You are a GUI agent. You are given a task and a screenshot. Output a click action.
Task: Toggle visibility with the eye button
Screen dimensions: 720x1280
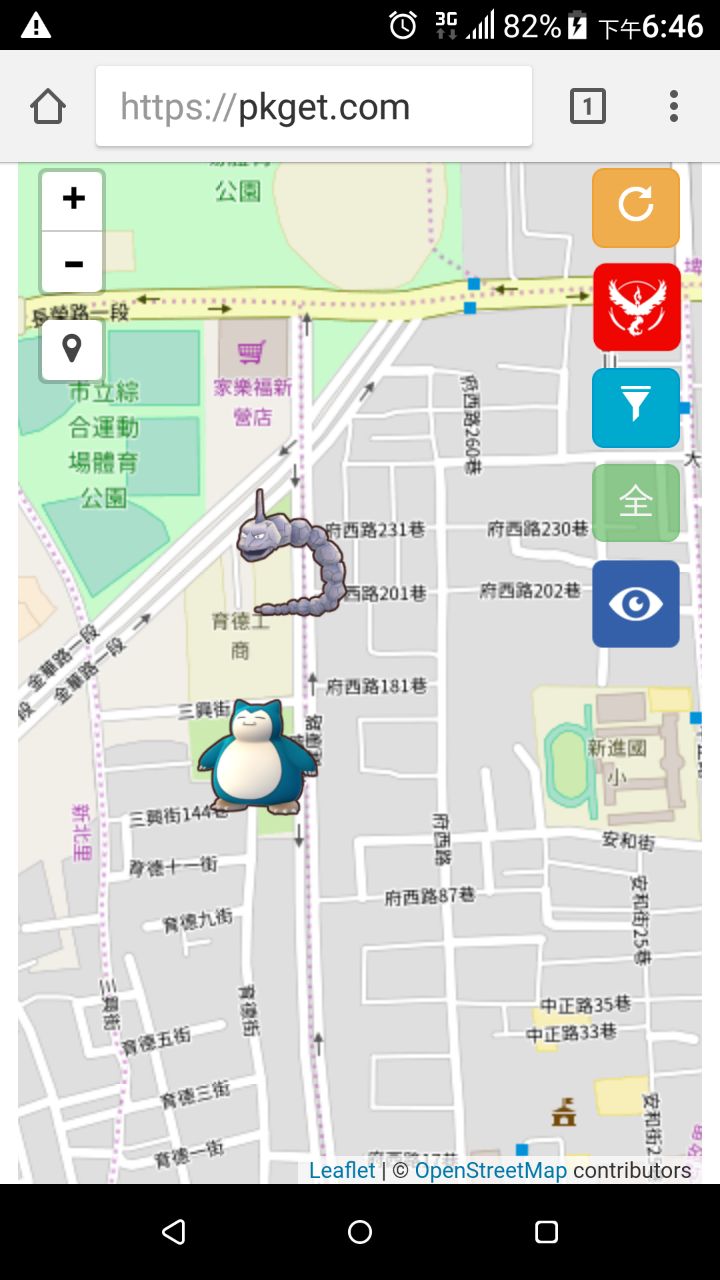pos(636,603)
